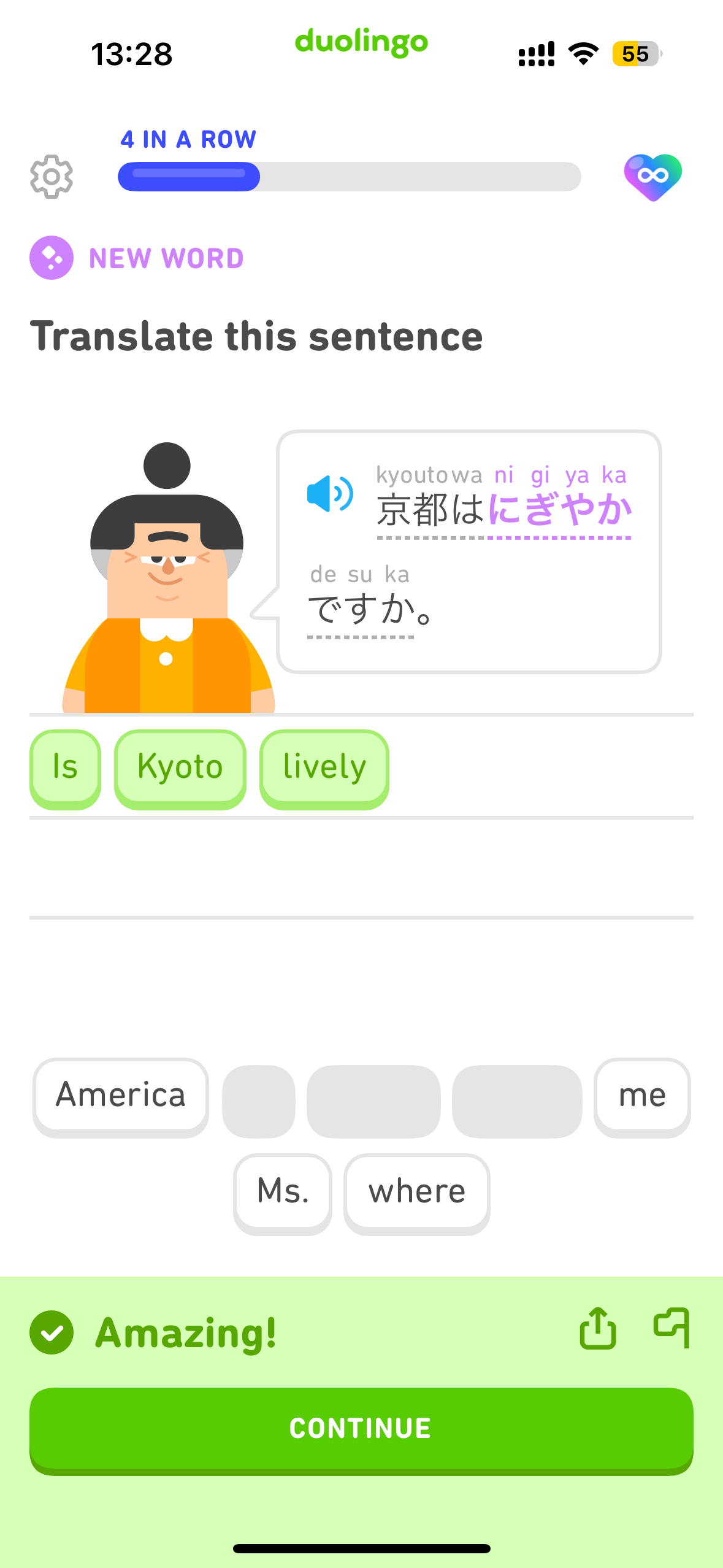Report an issue with the flag icon
723x1568 pixels.
[x=671, y=1329]
